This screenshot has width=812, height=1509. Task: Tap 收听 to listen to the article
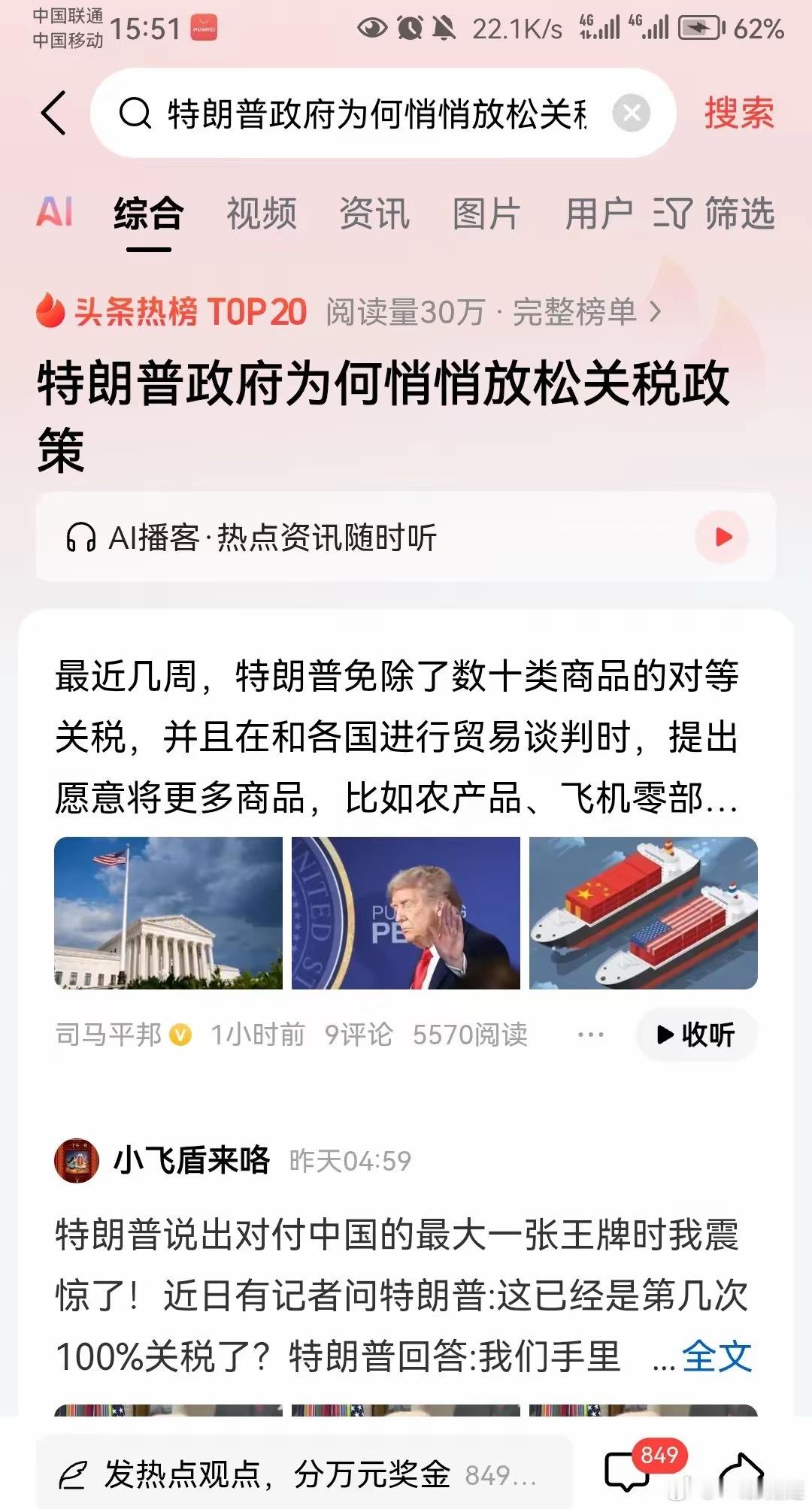pos(695,1035)
